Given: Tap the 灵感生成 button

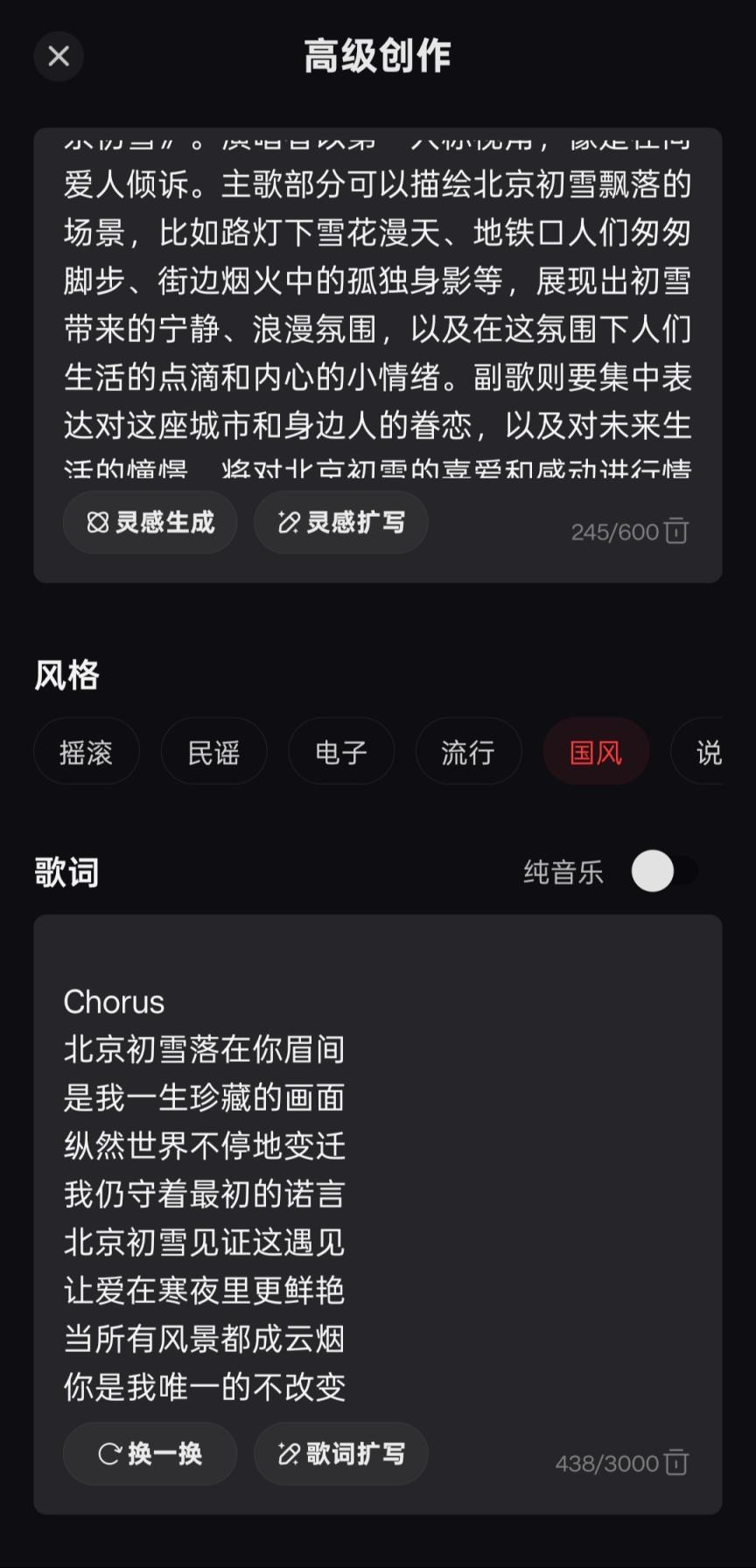Looking at the screenshot, I should point(150,522).
